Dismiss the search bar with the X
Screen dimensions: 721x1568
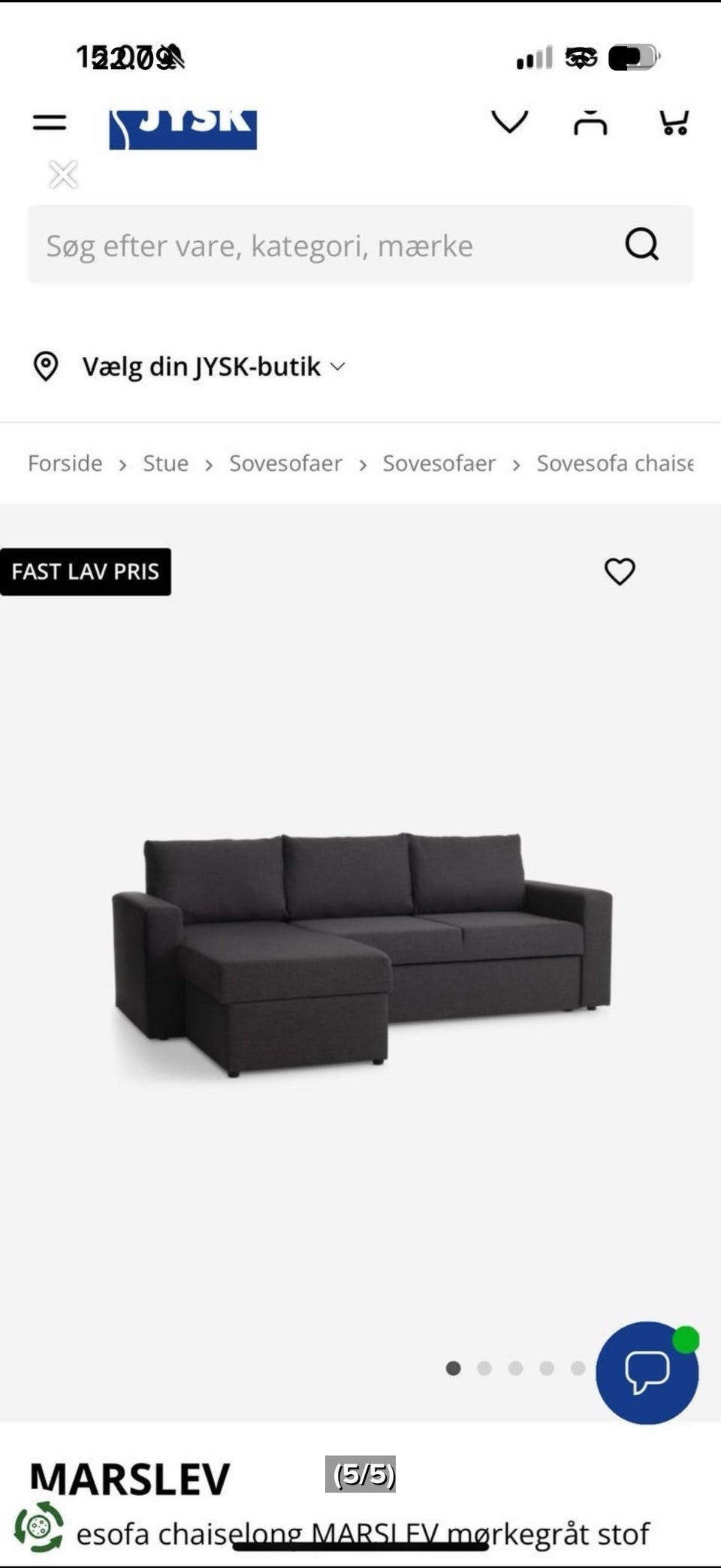[x=63, y=174]
